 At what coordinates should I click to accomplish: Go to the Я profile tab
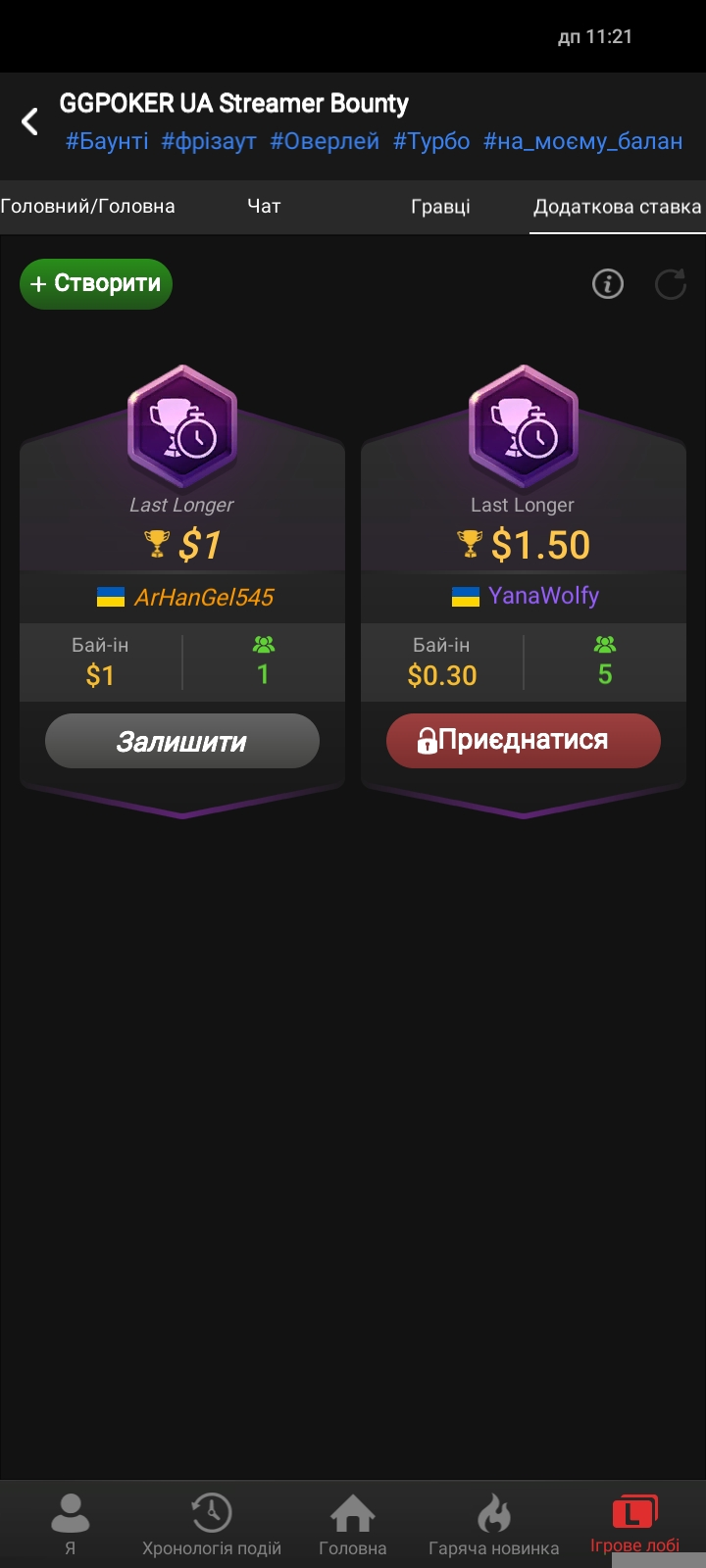pyautogui.click(x=70, y=1524)
